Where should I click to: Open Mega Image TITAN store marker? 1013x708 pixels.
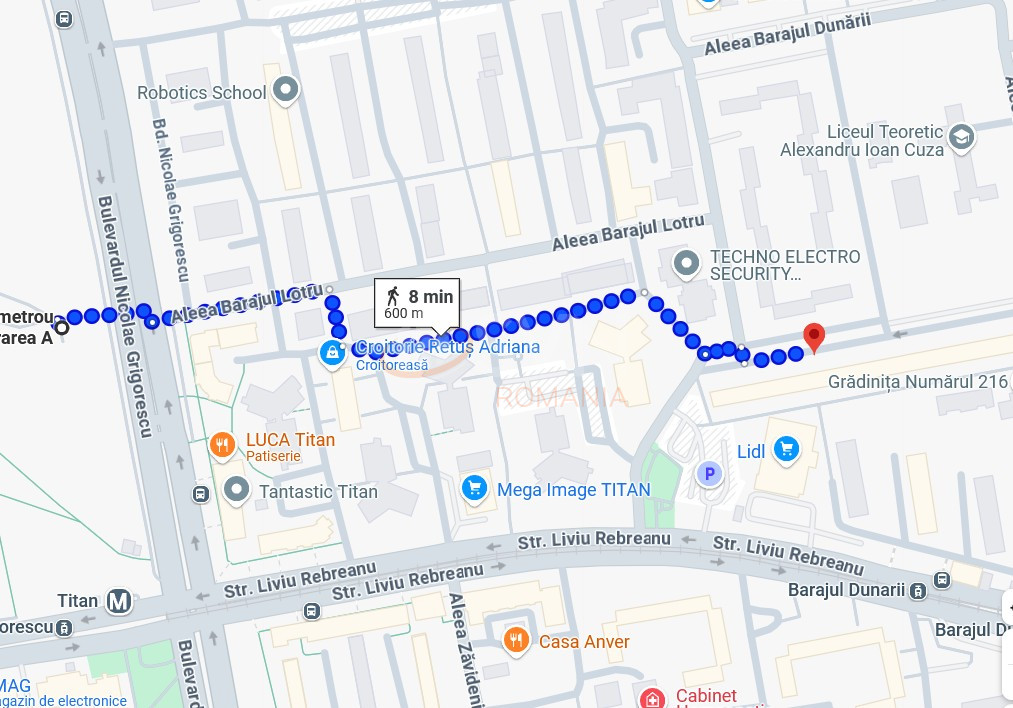[475, 489]
